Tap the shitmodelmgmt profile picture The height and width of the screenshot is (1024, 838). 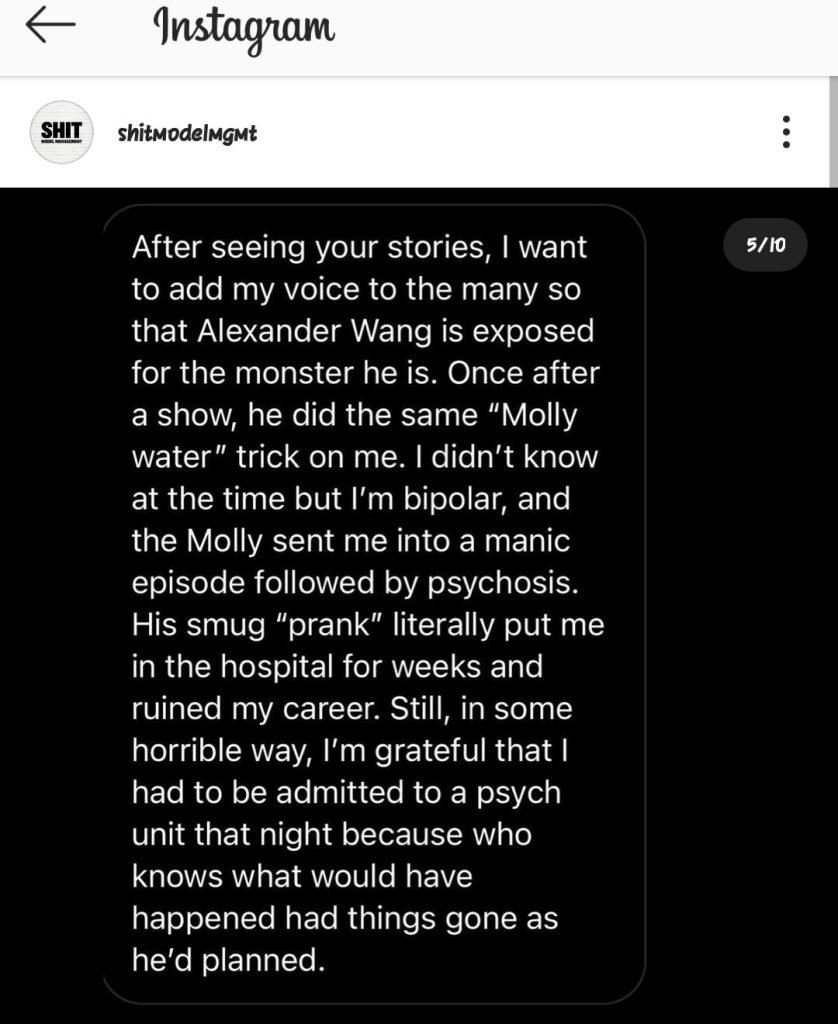(62, 132)
